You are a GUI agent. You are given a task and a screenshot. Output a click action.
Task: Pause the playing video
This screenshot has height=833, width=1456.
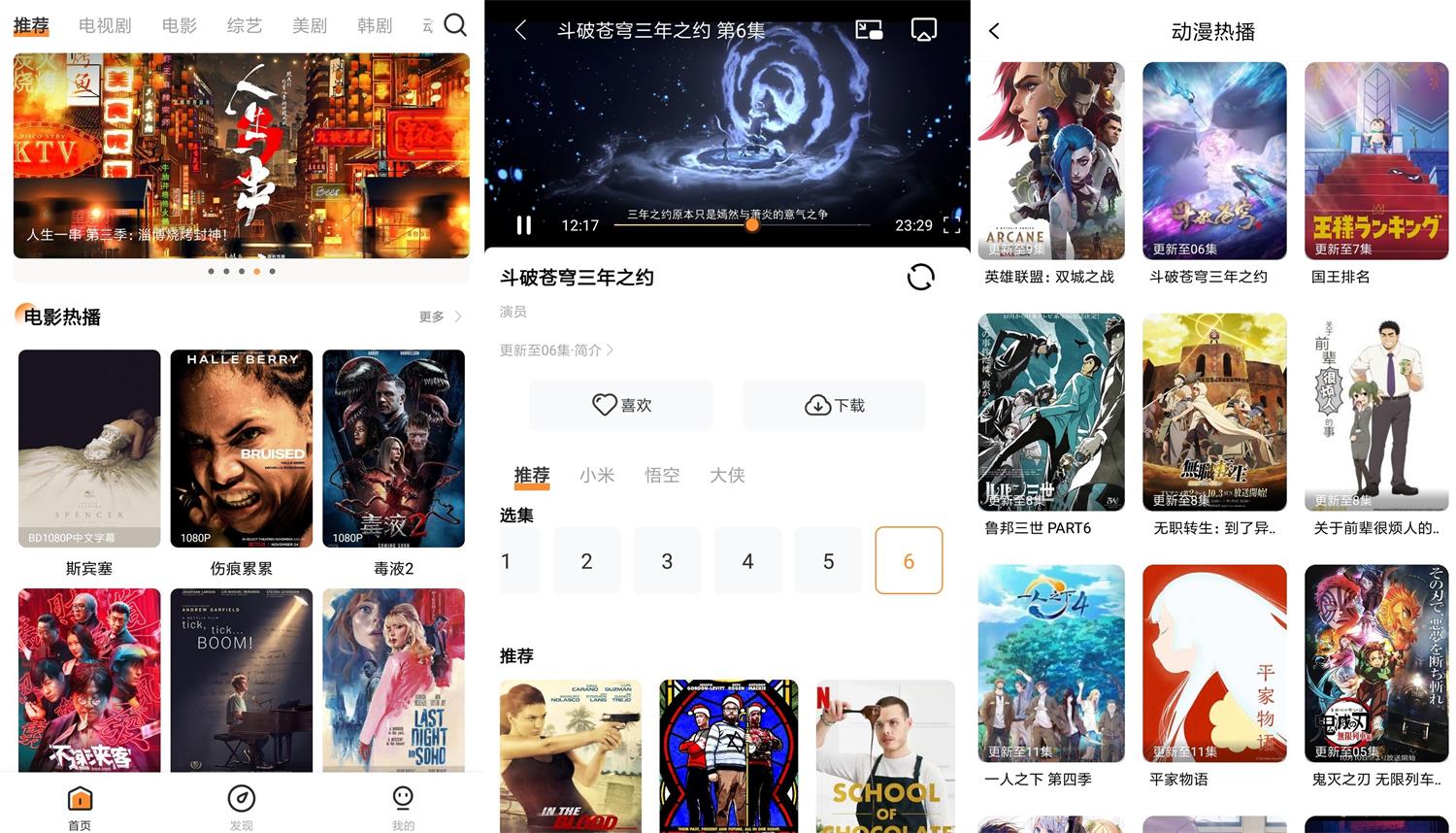524,225
